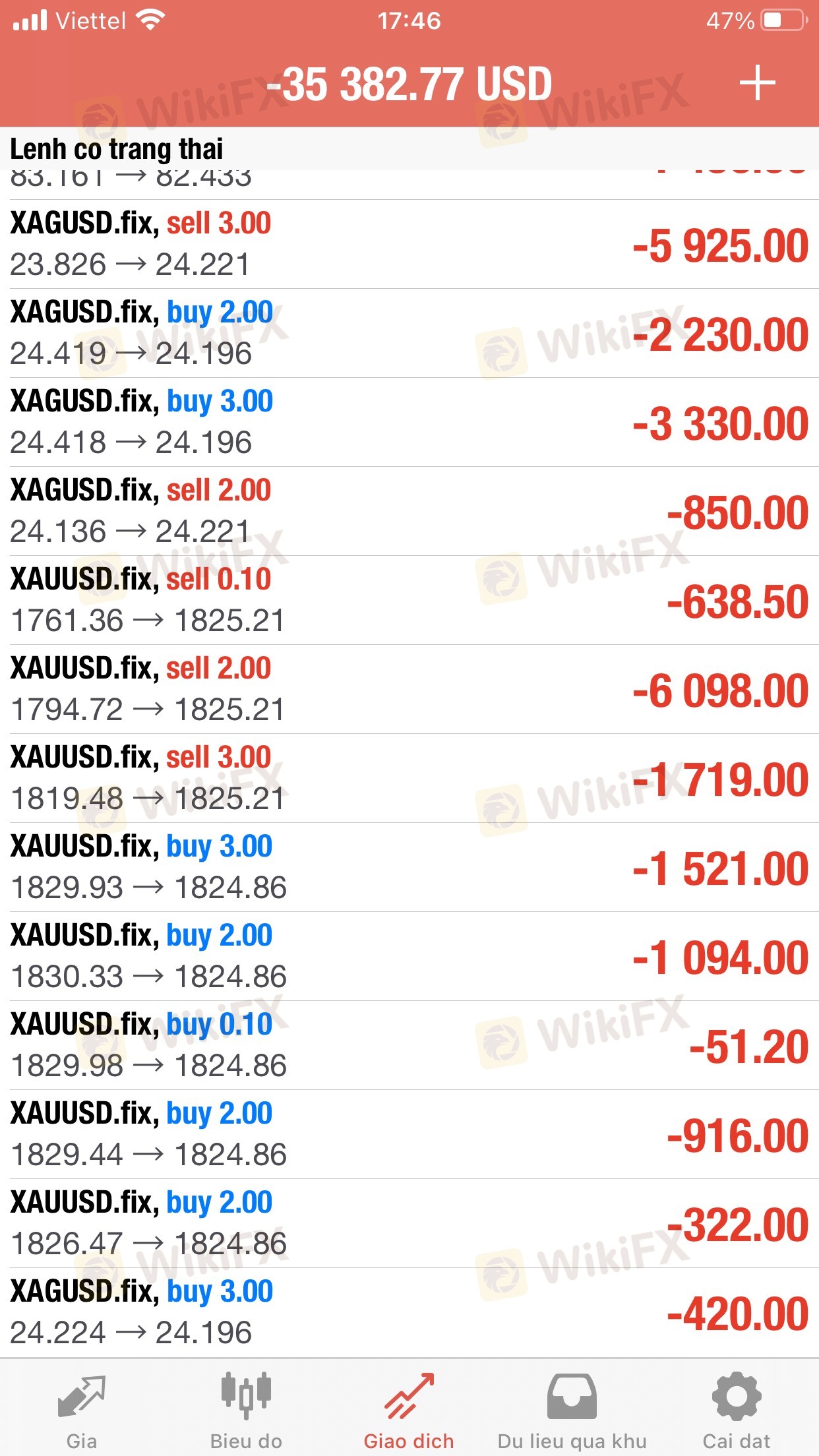819x1456 pixels.
Task: Select XAGUSD buy 2.00 position at 24.419
Action: tap(409, 333)
